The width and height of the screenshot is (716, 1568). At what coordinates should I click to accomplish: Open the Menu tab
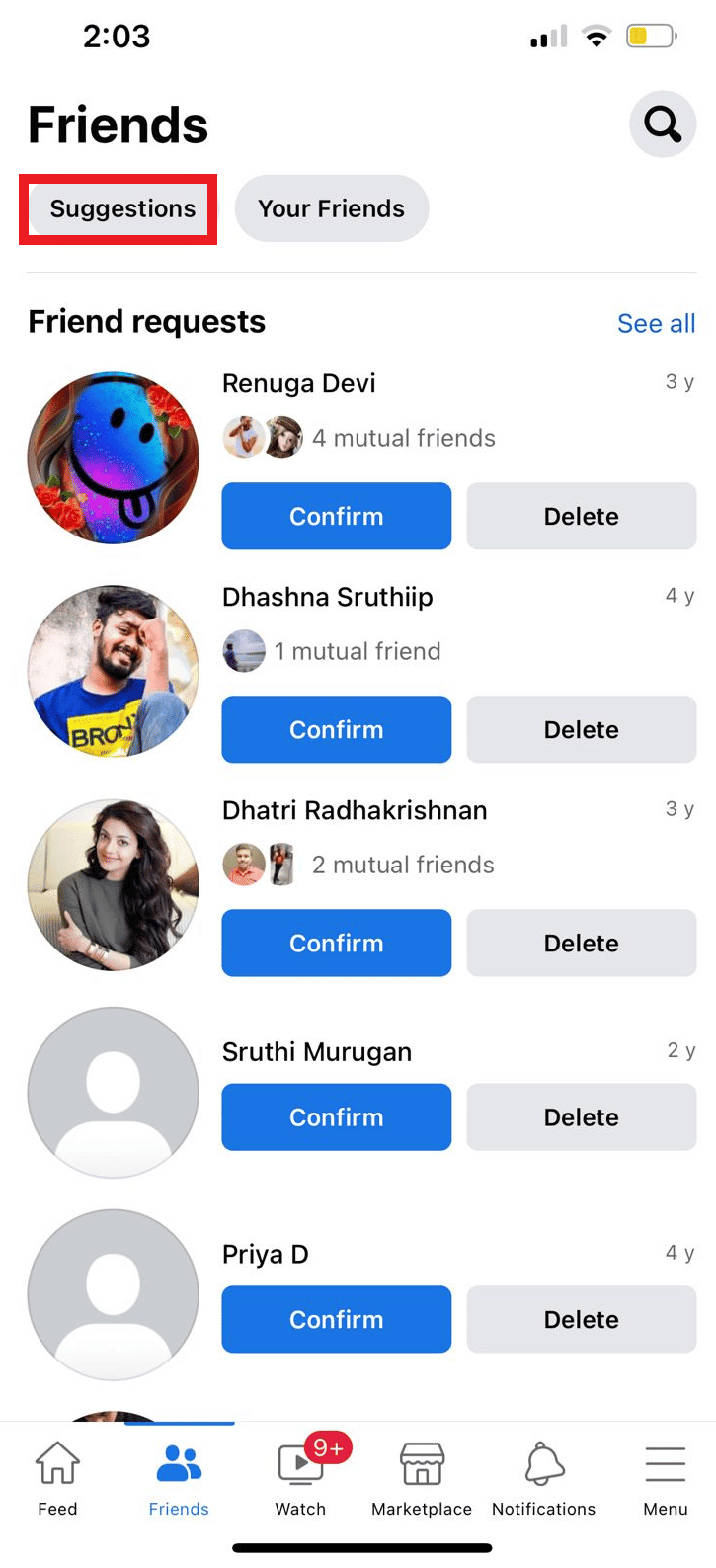coord(666,1479)
